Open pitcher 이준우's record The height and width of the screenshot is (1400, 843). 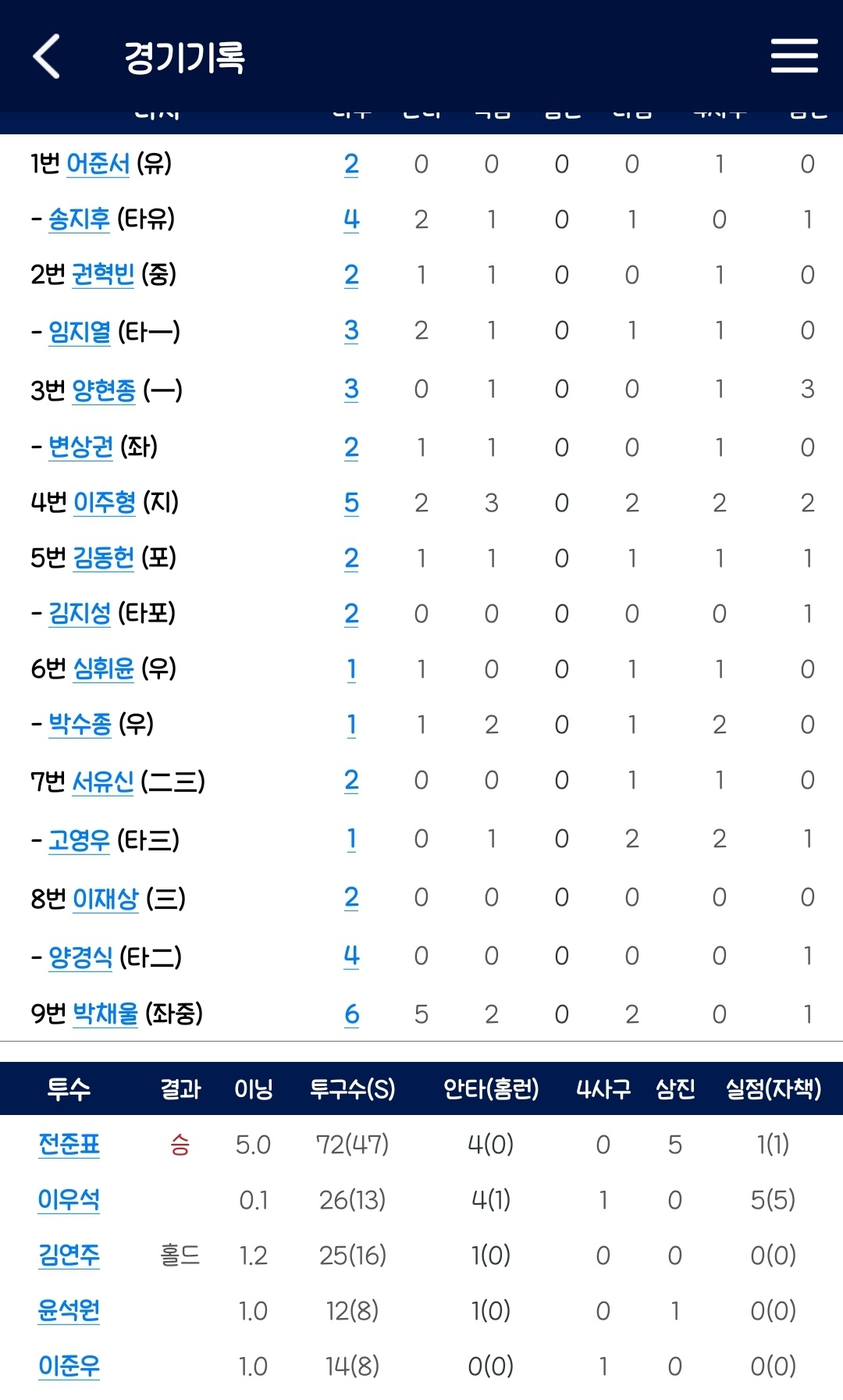(x=69, y=1366)
